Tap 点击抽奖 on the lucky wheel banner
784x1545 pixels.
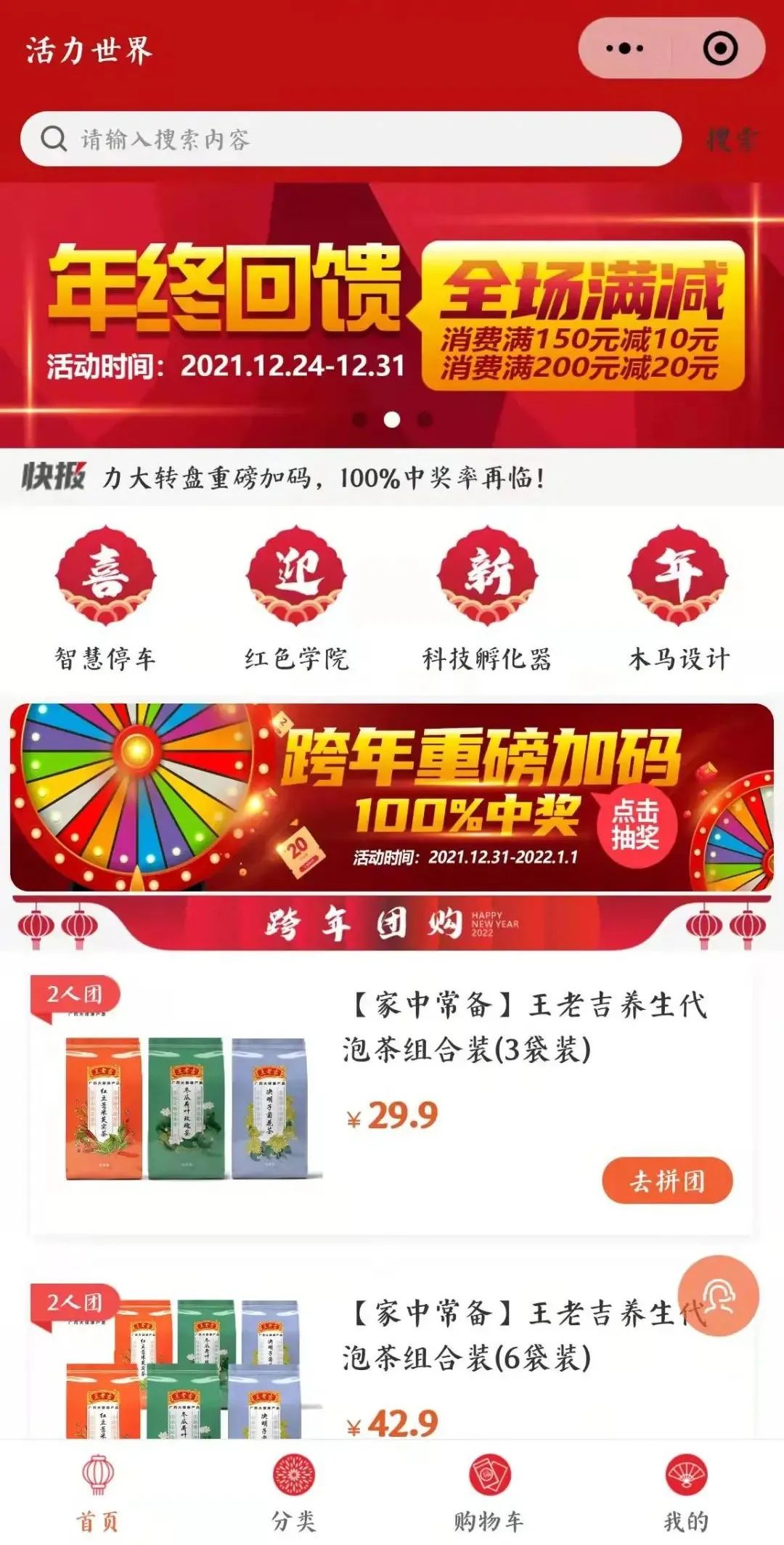(x=636, y=825)
